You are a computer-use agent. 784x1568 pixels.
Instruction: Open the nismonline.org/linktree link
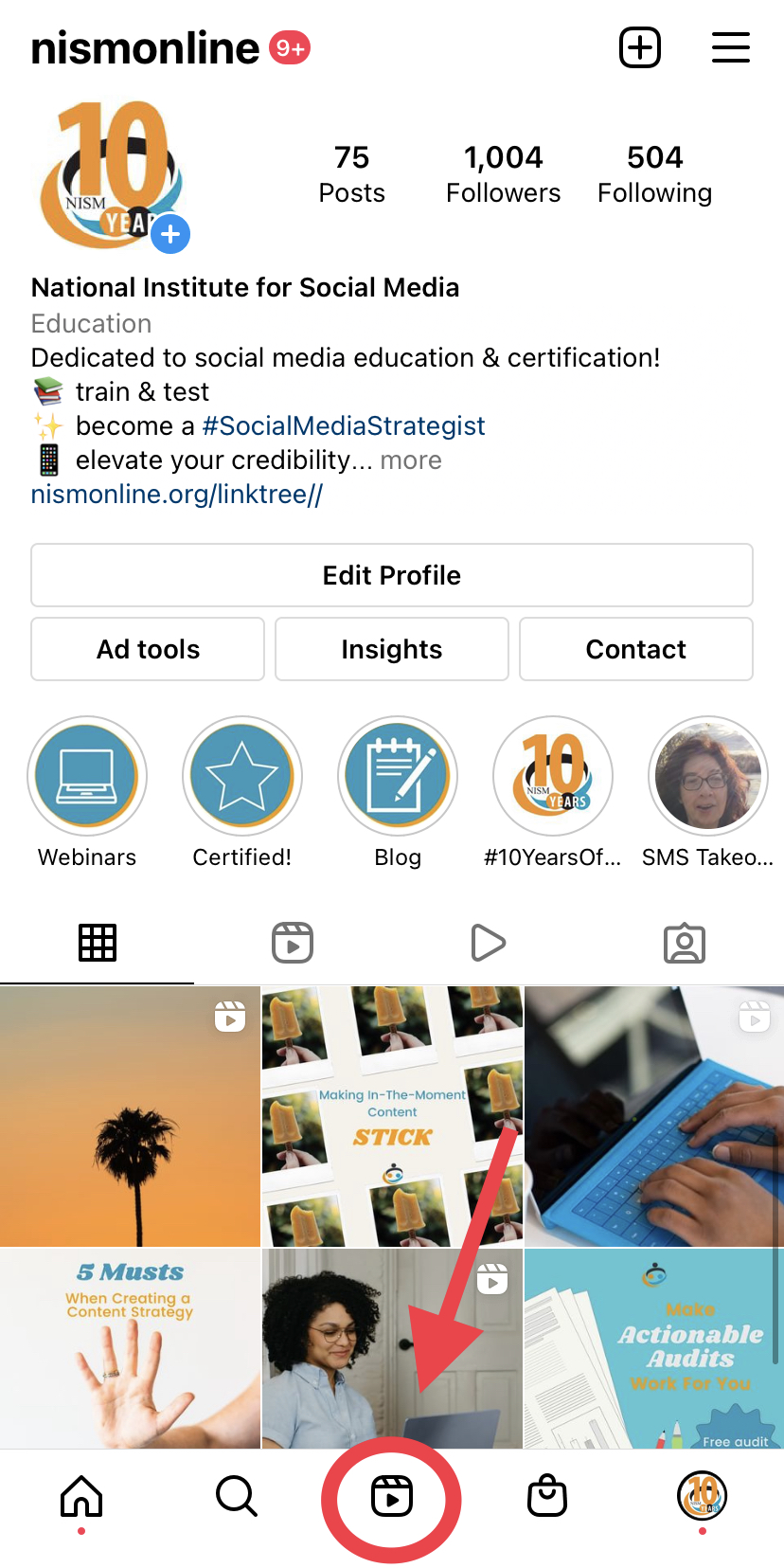click(x=177, y=495)
